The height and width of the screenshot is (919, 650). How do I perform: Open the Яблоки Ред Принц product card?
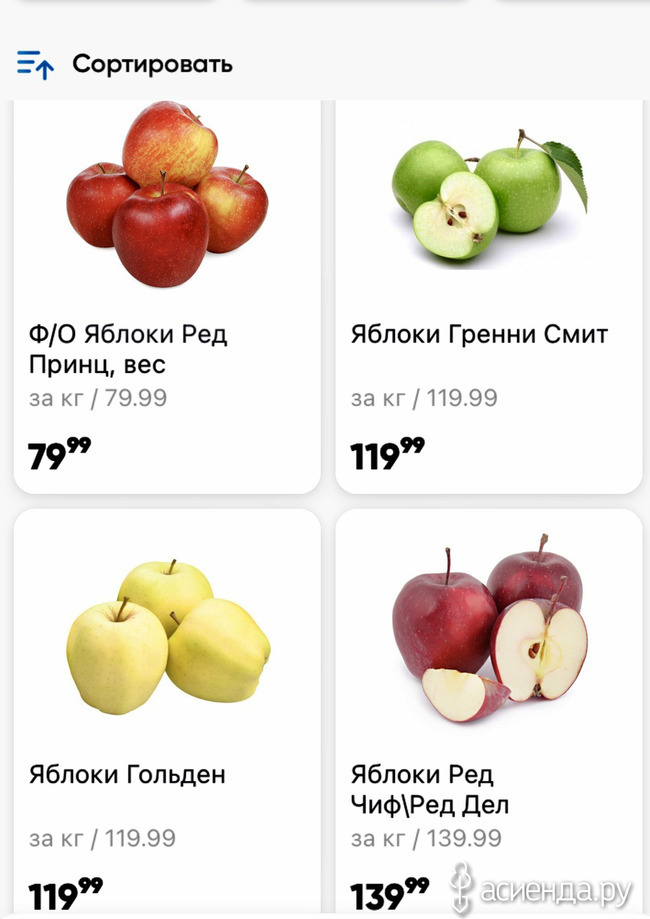click(x=167, y=300)
